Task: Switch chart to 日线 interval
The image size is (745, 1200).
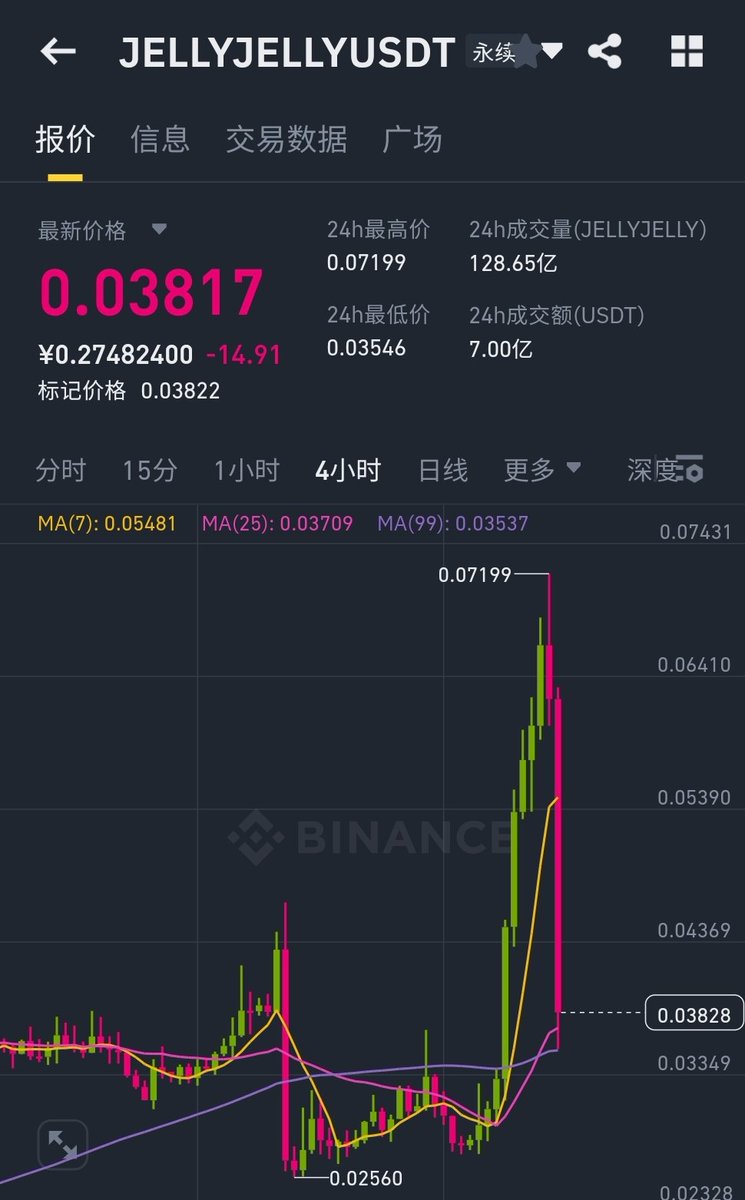Action: [x=443, y=470]
